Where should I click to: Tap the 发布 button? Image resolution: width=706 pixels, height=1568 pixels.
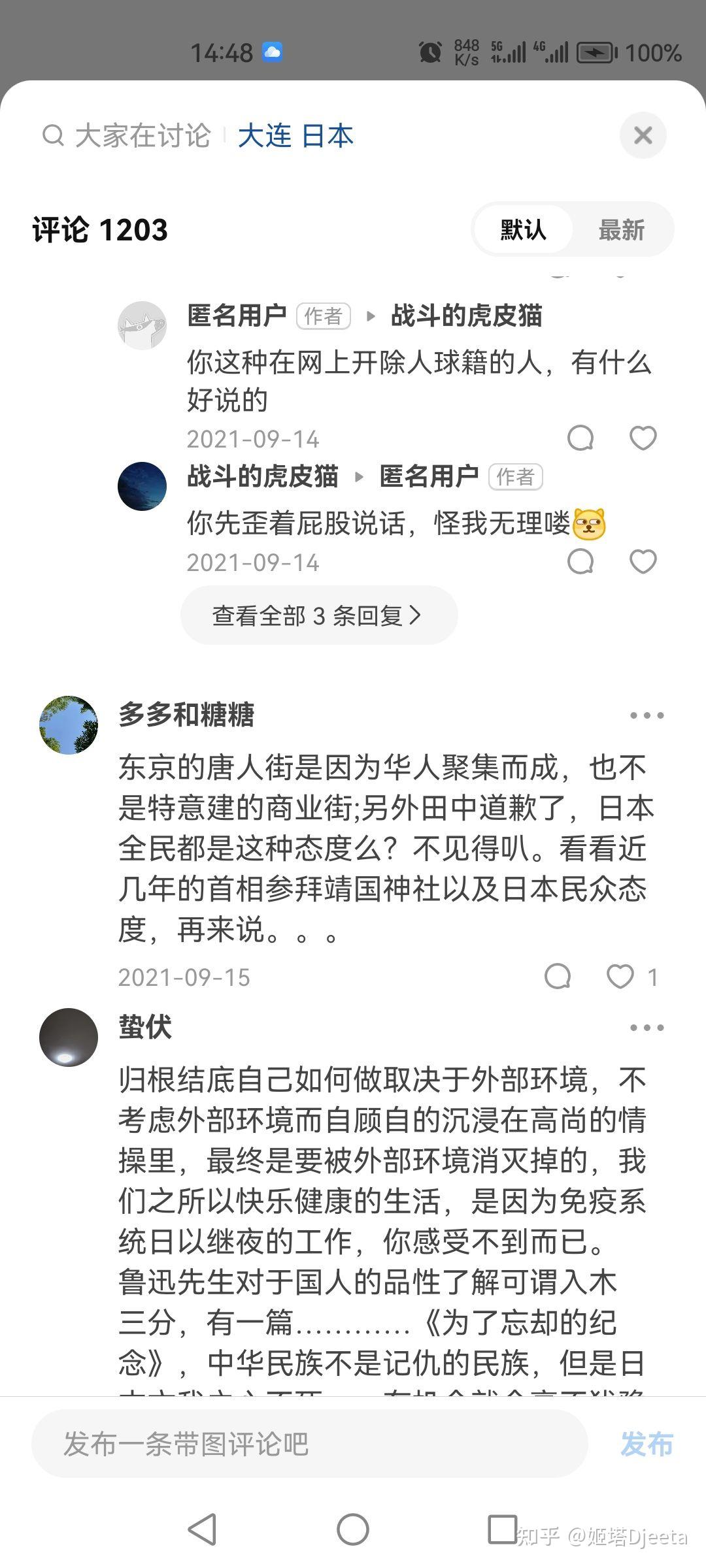(647, 1444)
